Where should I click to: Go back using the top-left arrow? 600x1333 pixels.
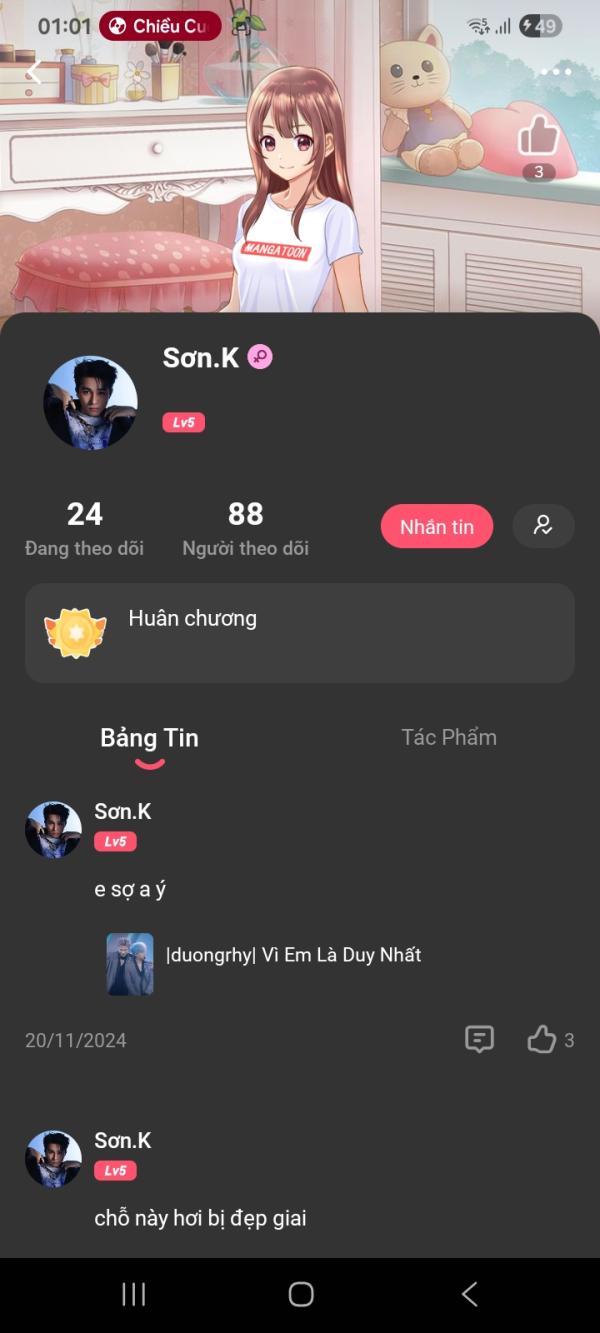click(34, 72)
